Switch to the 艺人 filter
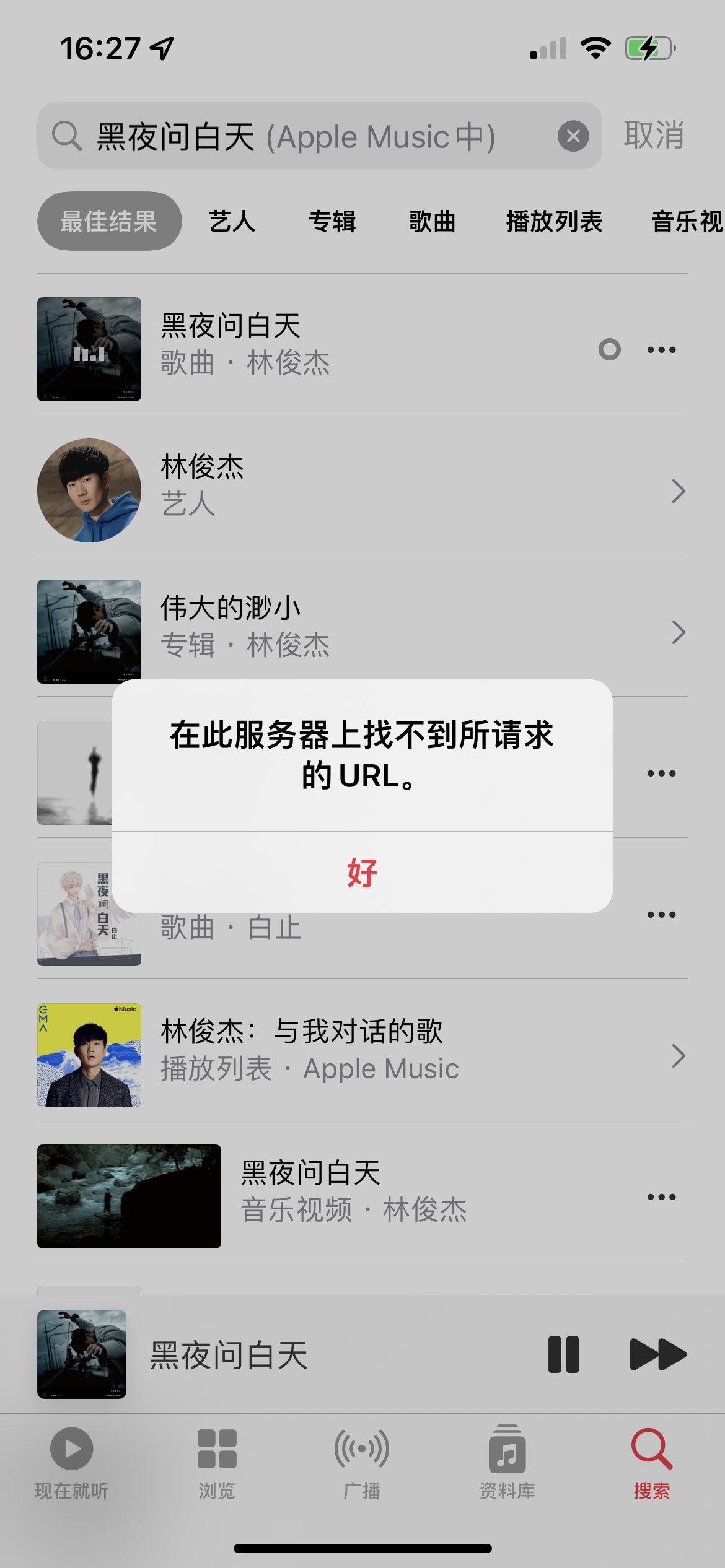Screen dimensions: 725x1568 232,222
